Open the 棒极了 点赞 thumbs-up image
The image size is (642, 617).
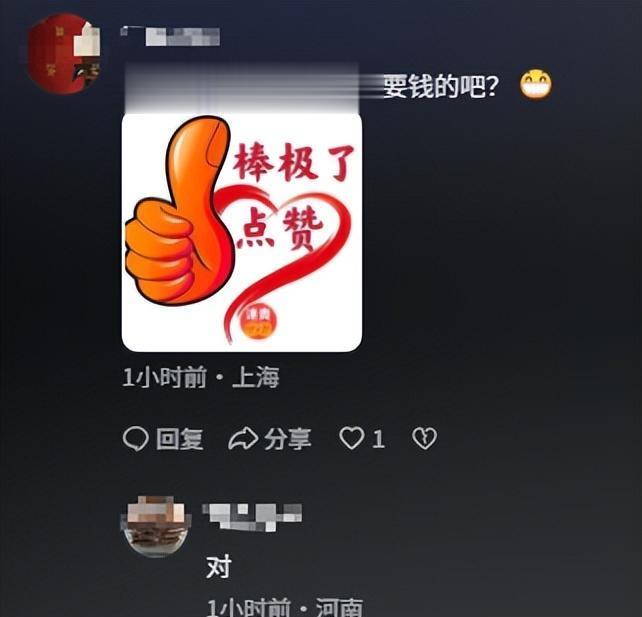[241, 232]
